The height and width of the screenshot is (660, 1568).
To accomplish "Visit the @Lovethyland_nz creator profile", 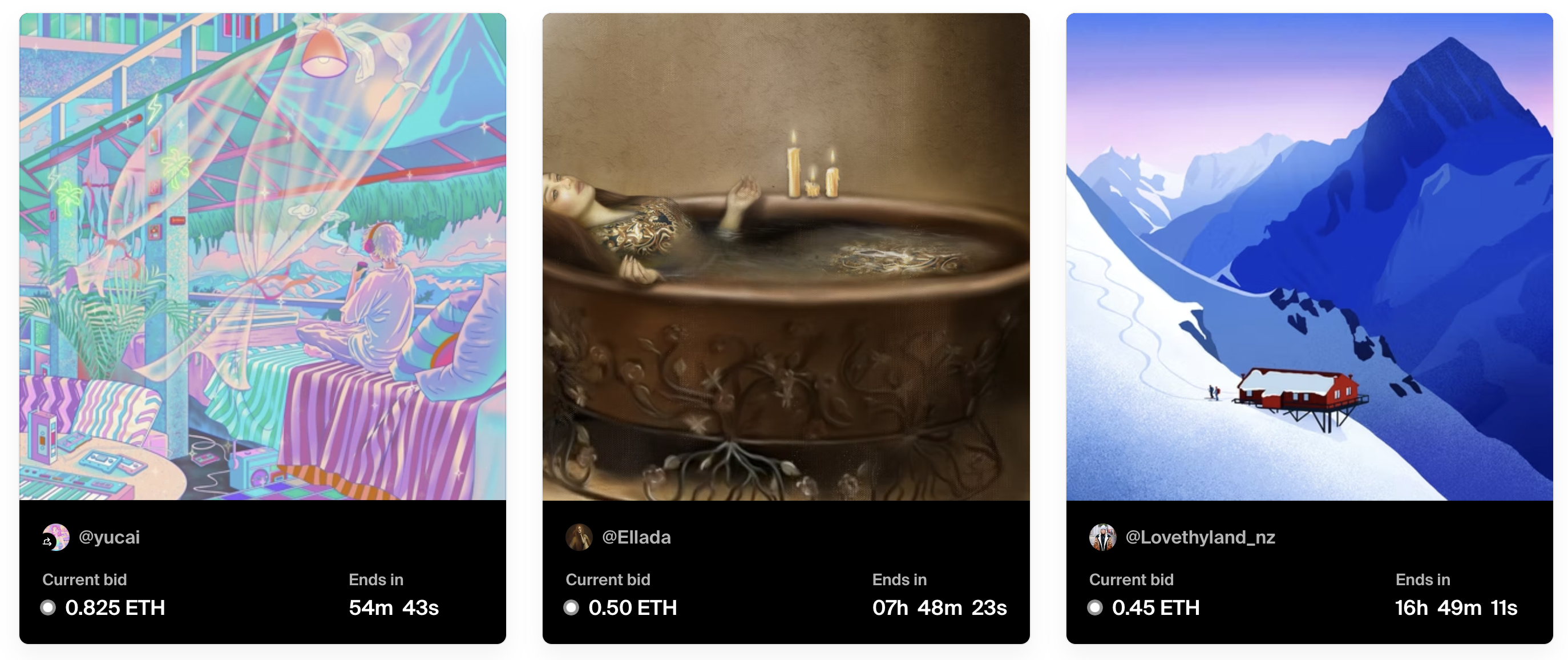I will pyautogui.click(x=1199, y=537).
